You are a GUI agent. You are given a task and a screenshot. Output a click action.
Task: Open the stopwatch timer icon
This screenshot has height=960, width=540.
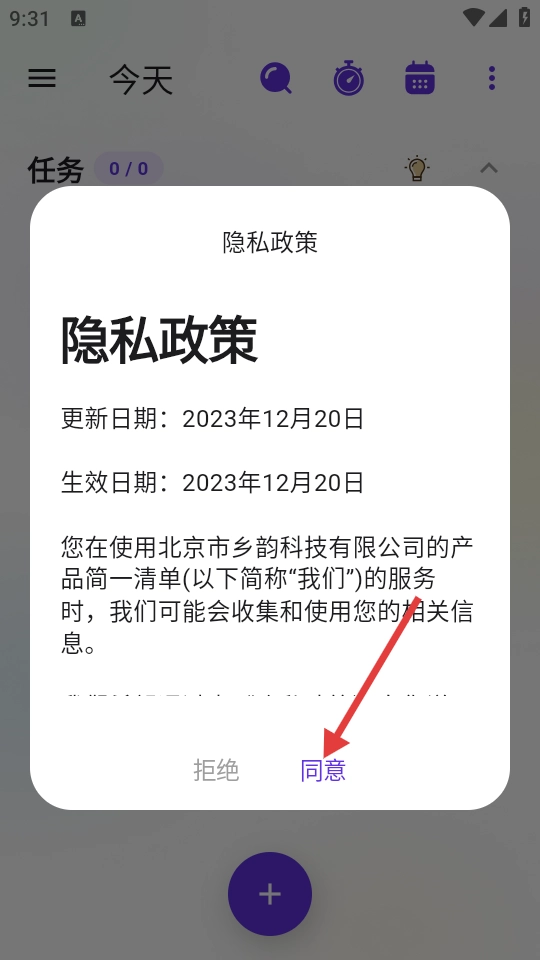coord(348,78)
